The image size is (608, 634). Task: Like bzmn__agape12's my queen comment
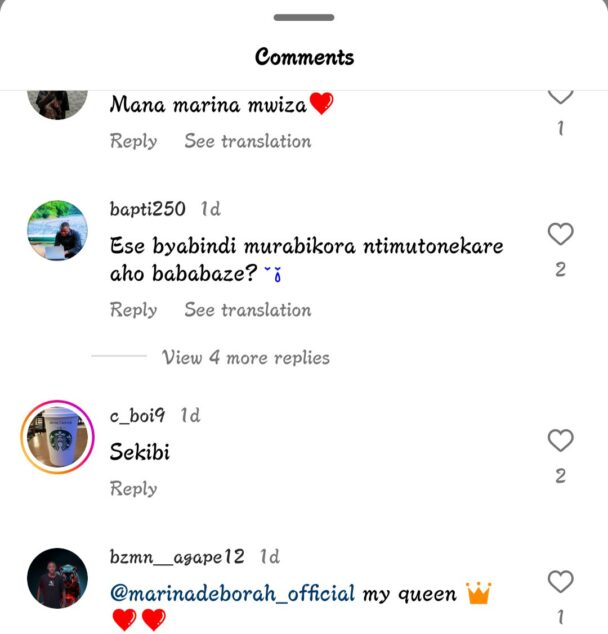[x=561, y=582]
